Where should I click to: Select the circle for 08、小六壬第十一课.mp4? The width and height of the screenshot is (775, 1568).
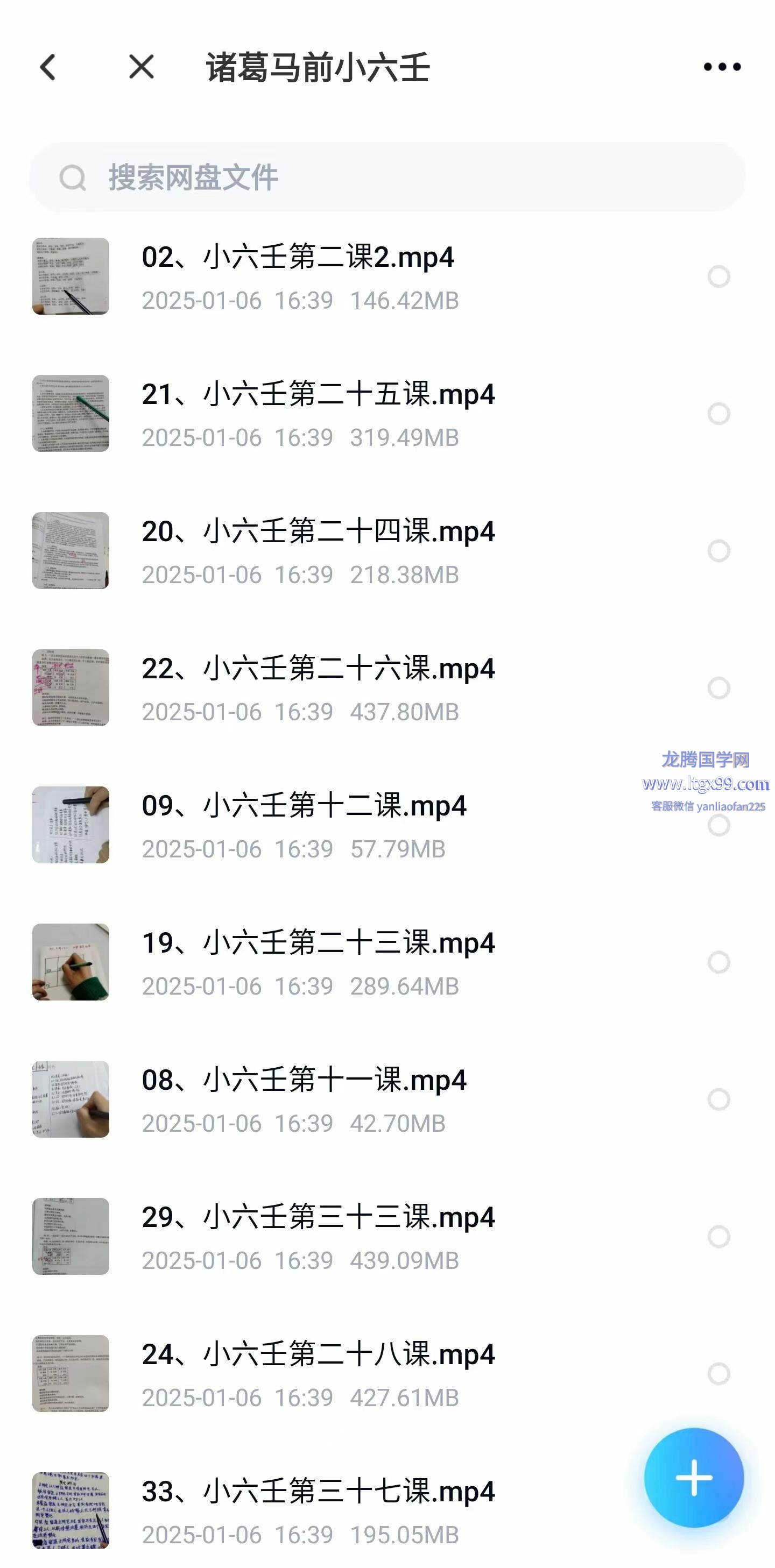[718, 1100]
